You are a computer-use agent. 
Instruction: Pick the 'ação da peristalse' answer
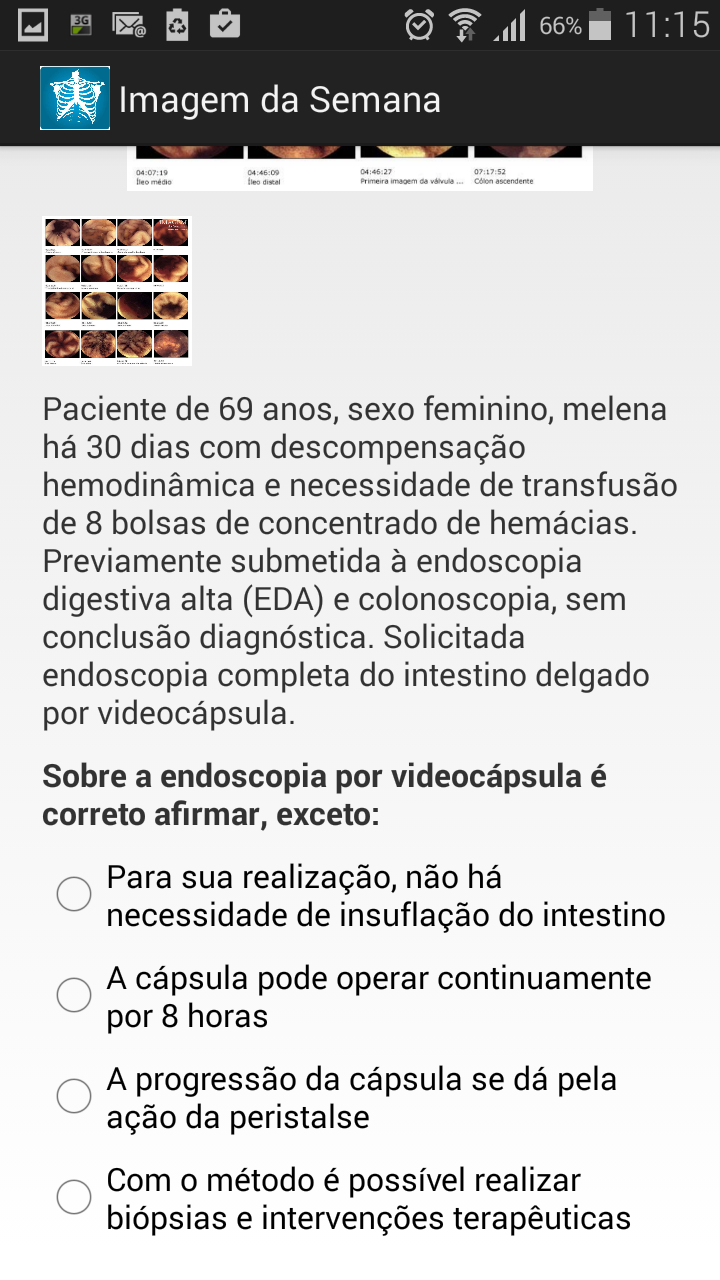tap(74, 1096)
